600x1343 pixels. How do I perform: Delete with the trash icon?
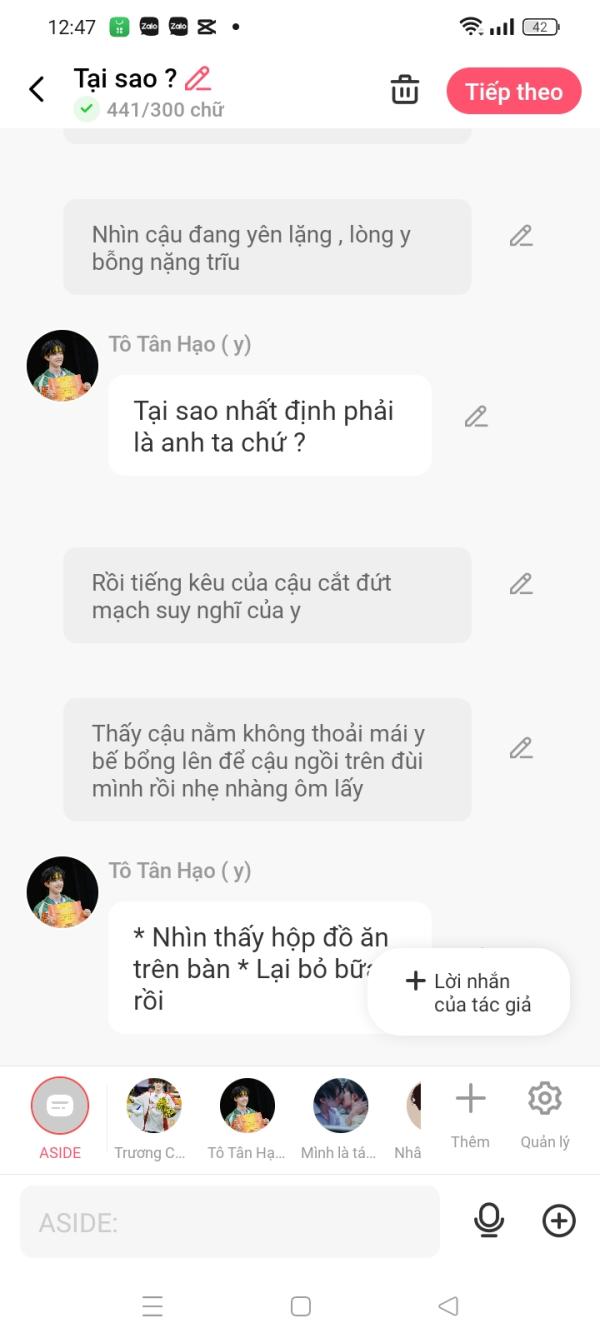click(x=404, y=90)
